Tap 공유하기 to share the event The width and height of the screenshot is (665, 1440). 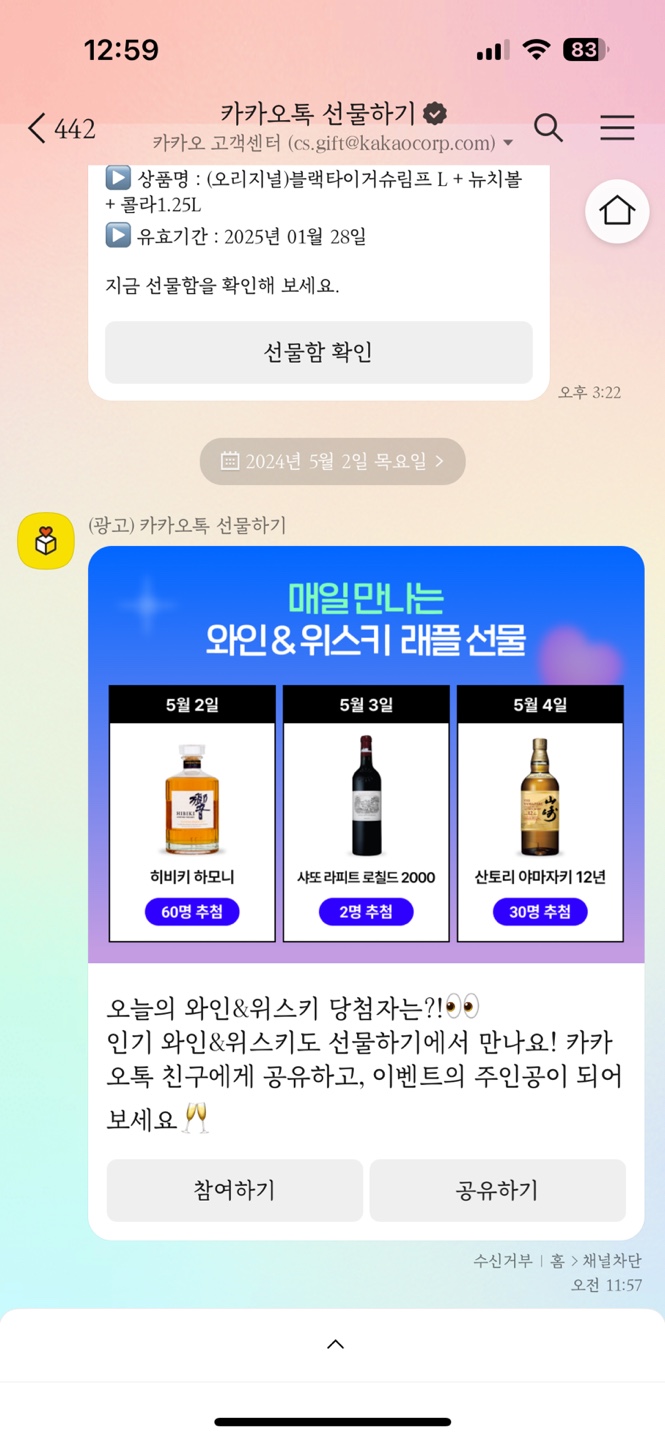point(497,1190)
